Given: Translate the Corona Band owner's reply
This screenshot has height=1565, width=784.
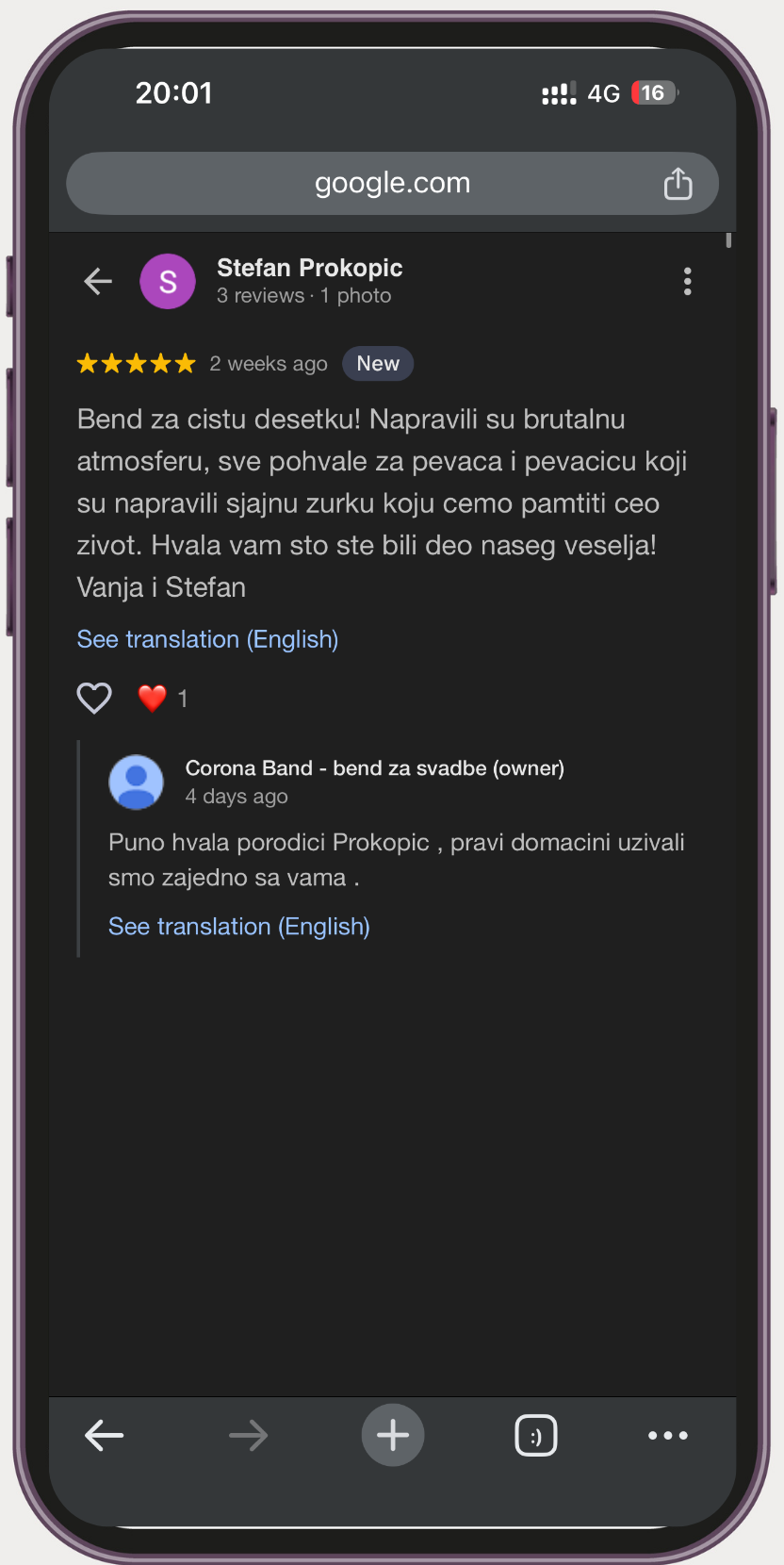Looking at the screenshot, I should pos(238,927).
